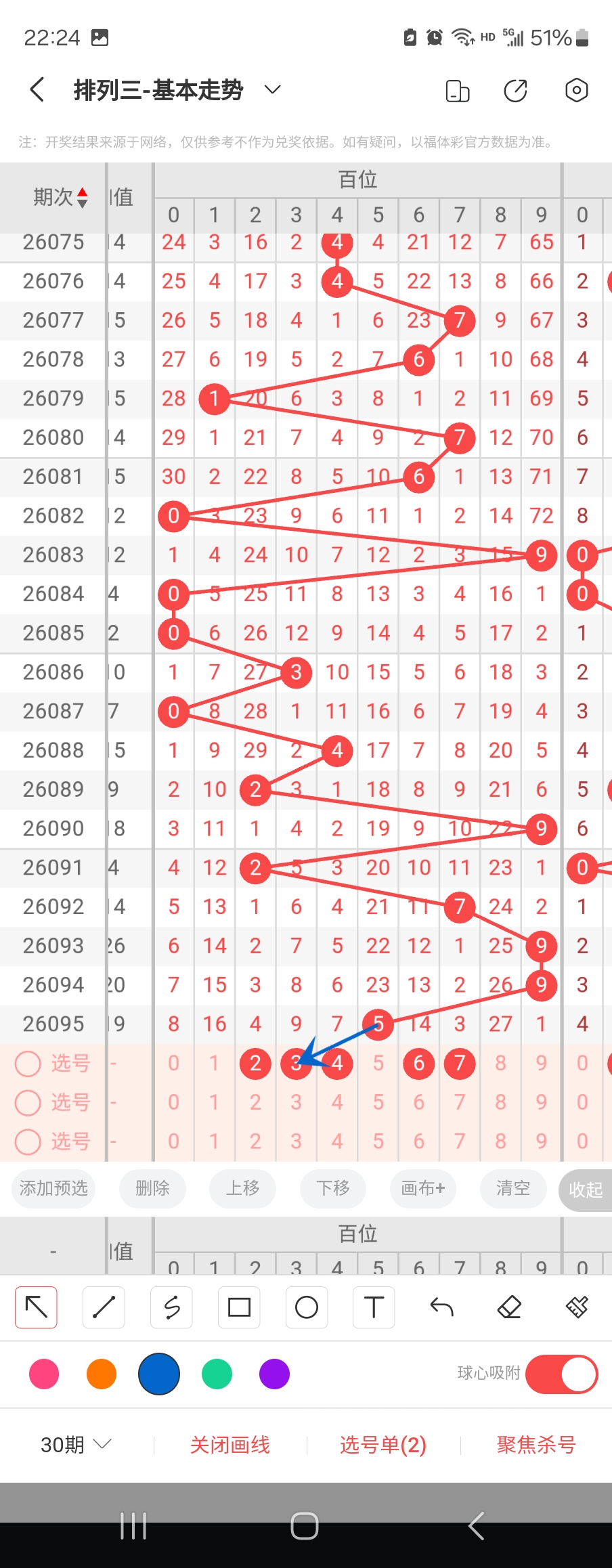
Task: Tap the 添加预选 button
Action: (x=53, y=1188)
